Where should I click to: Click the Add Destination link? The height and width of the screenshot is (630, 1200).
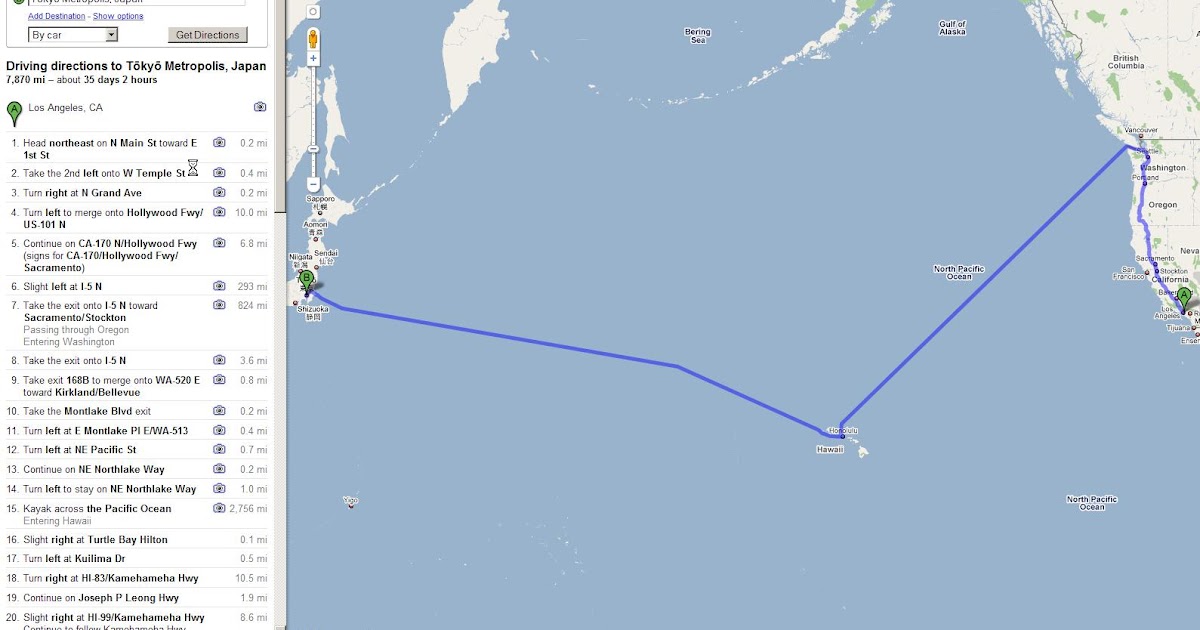(x=57, y=17)
